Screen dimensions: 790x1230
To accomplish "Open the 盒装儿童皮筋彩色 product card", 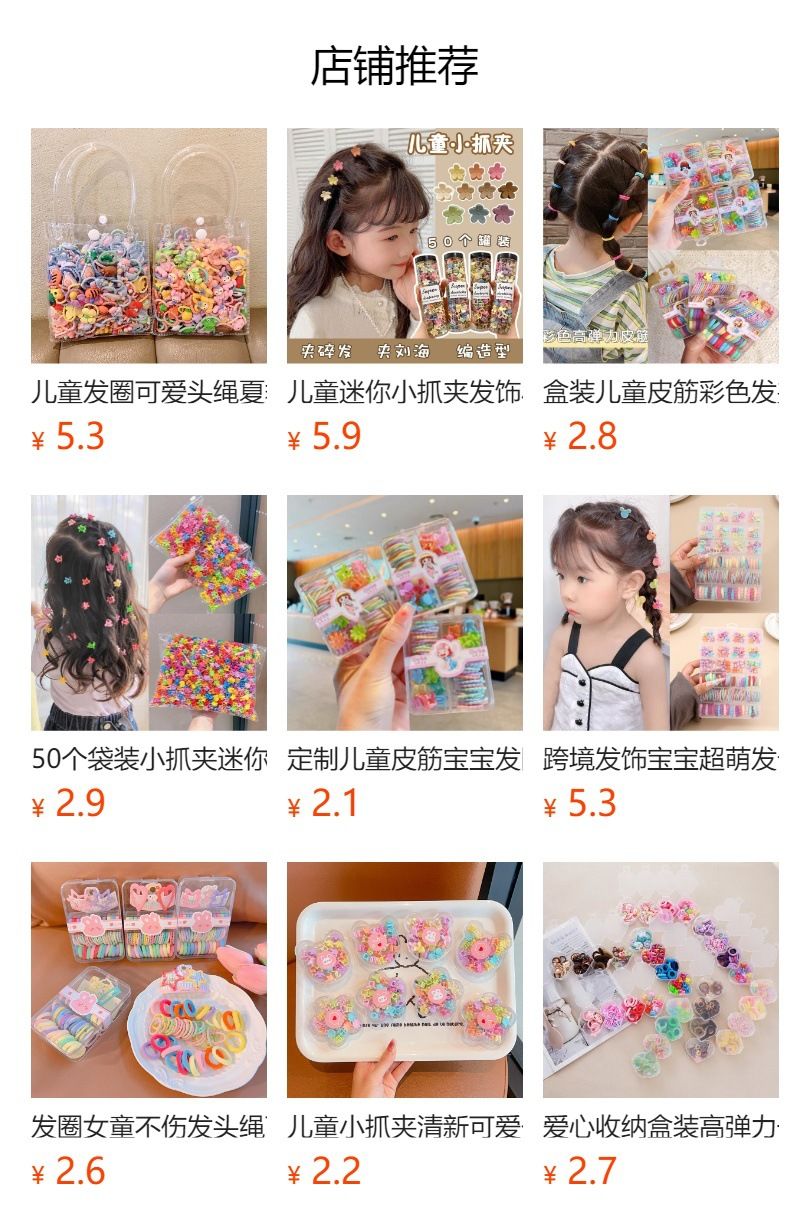I will click(660, 246).
